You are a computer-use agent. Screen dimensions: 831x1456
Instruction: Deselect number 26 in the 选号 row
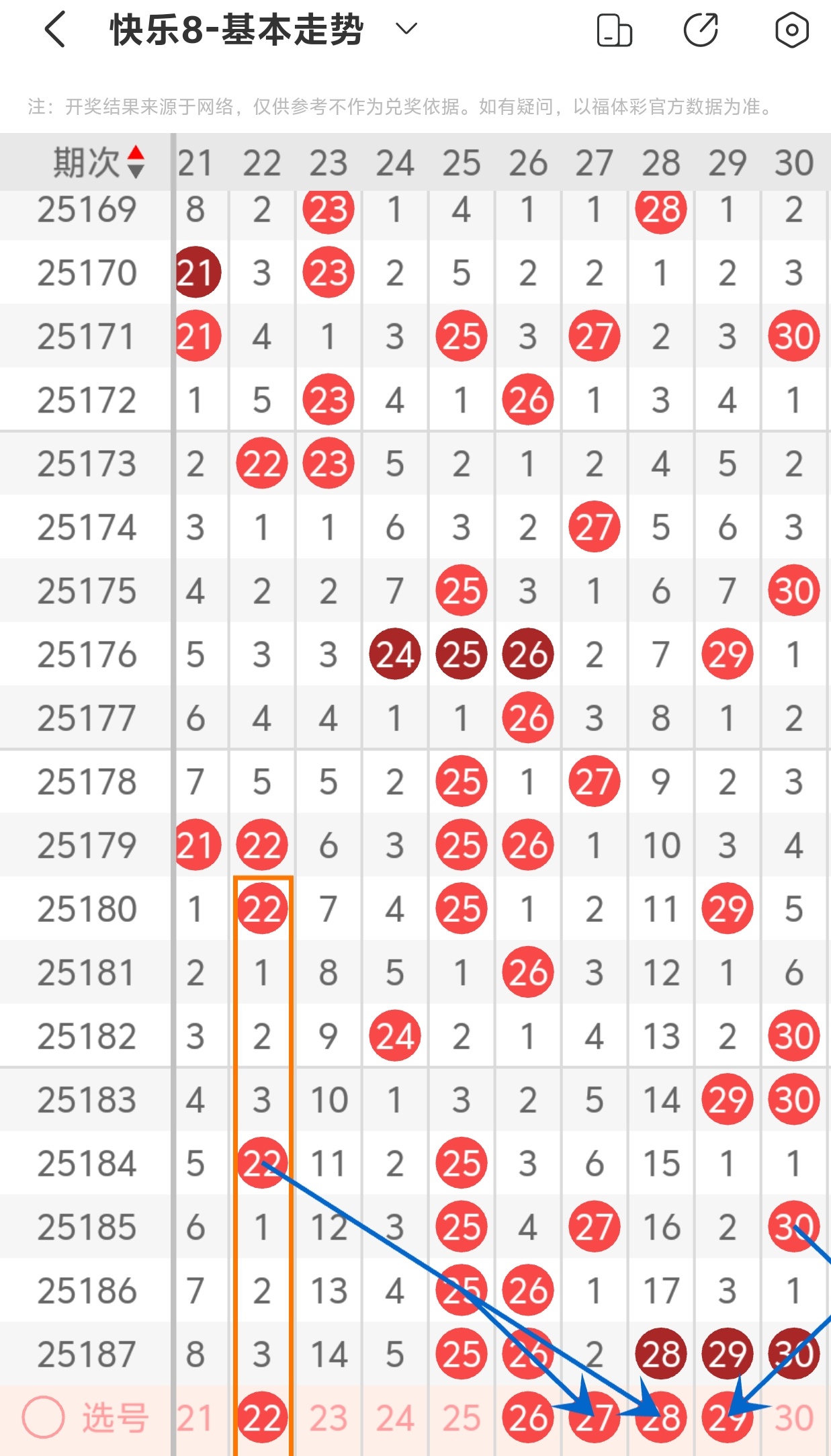point(528,1417)
